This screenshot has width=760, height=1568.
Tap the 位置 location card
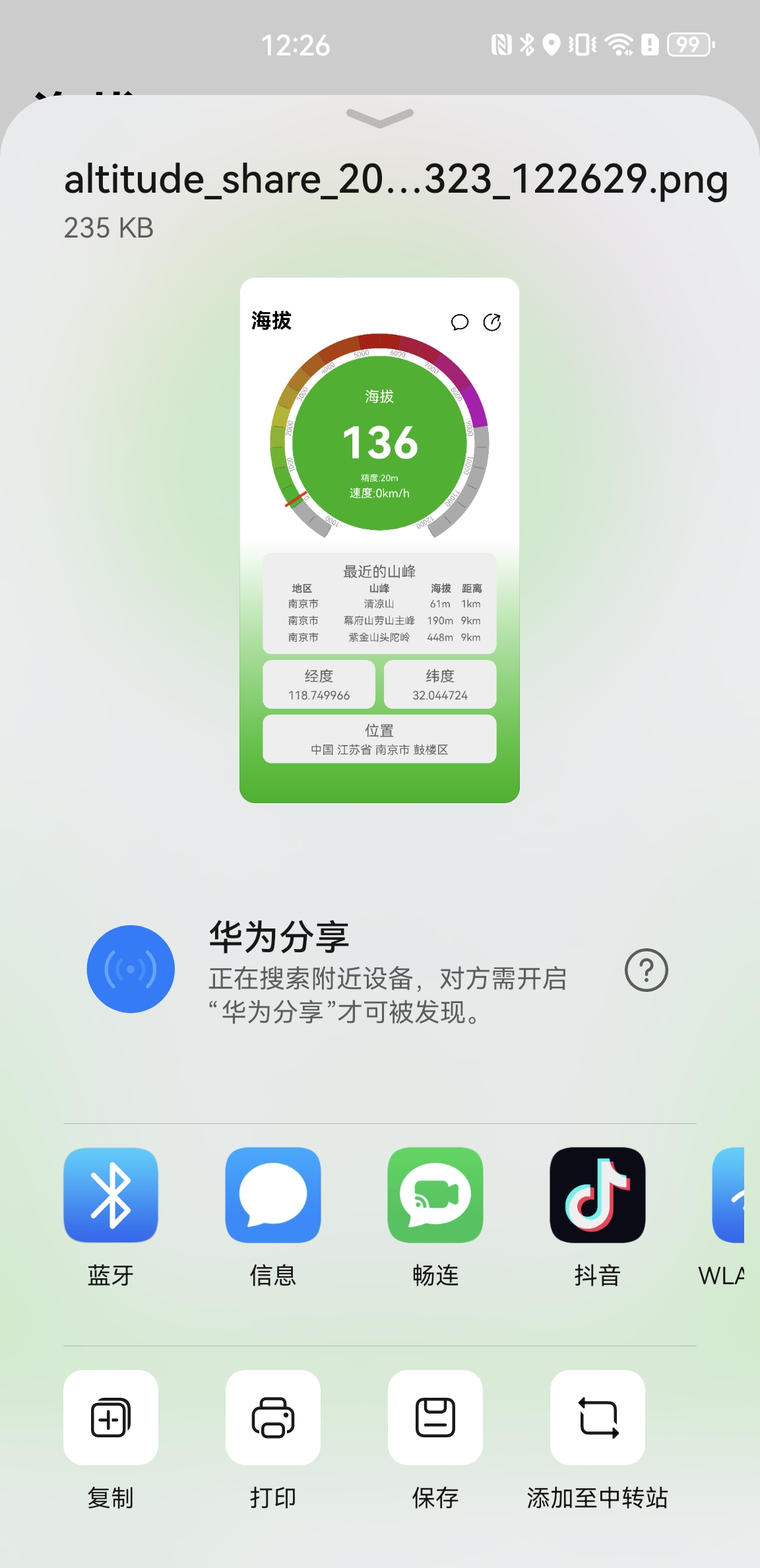point(379,738)
